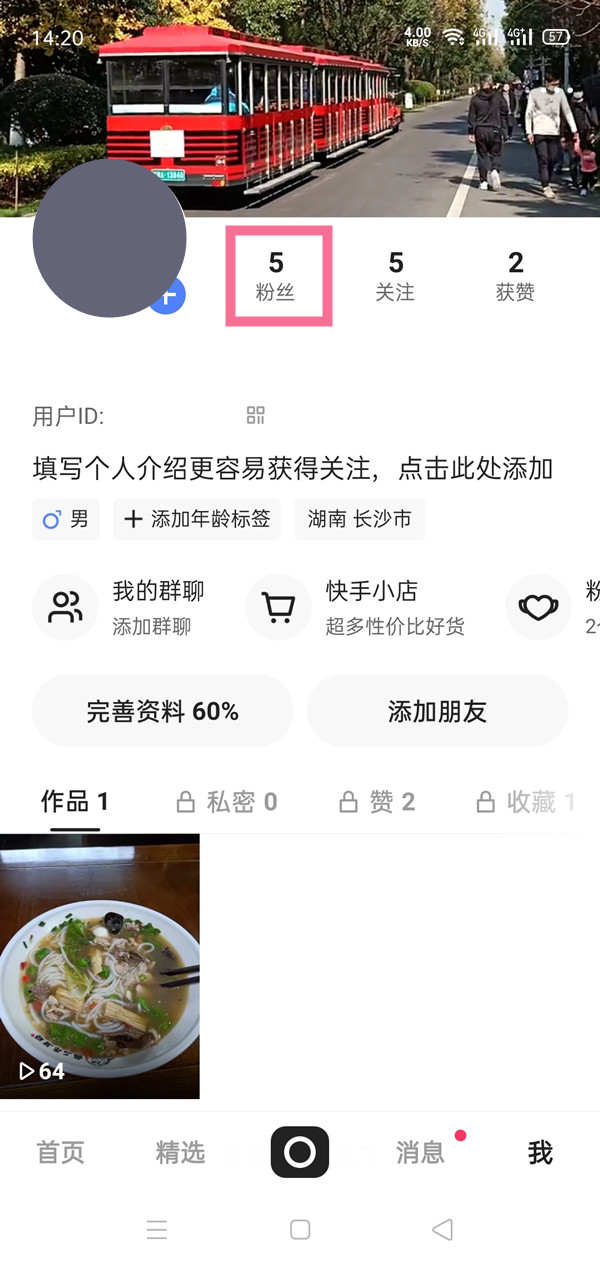Open the 粉丝 followers list
The width and height of the screenshot is (600, 1266).
coord(276,276)
